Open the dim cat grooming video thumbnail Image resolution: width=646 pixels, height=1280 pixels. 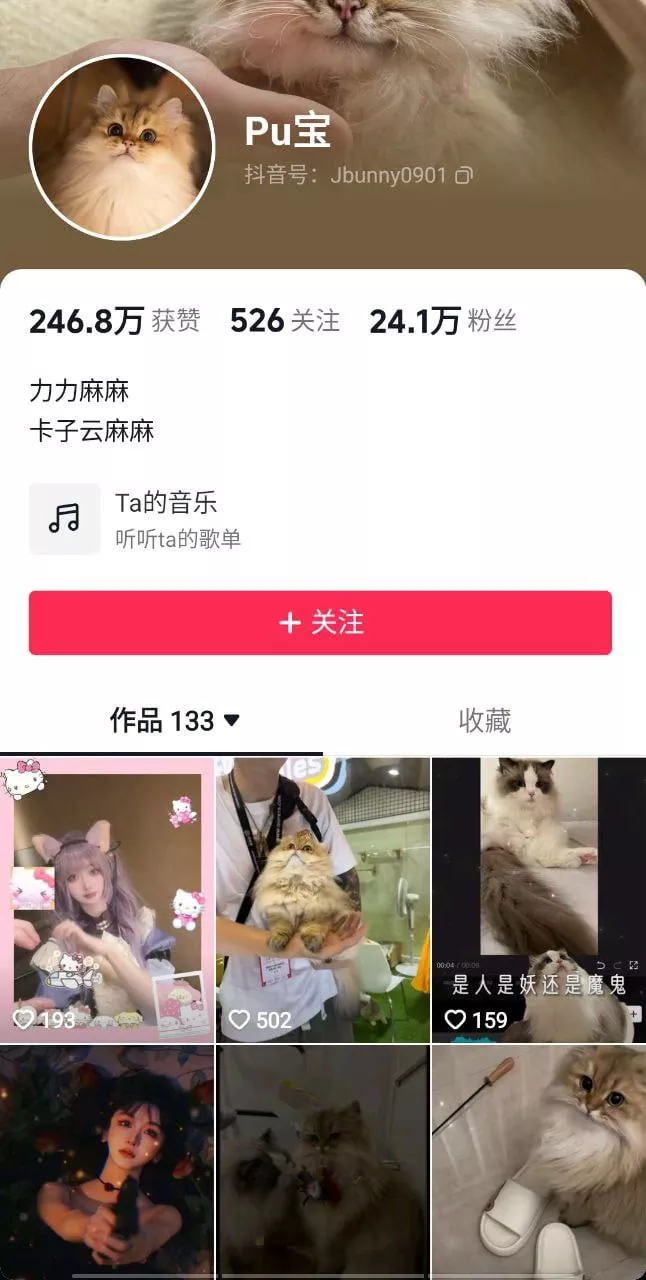(323, 1160)
